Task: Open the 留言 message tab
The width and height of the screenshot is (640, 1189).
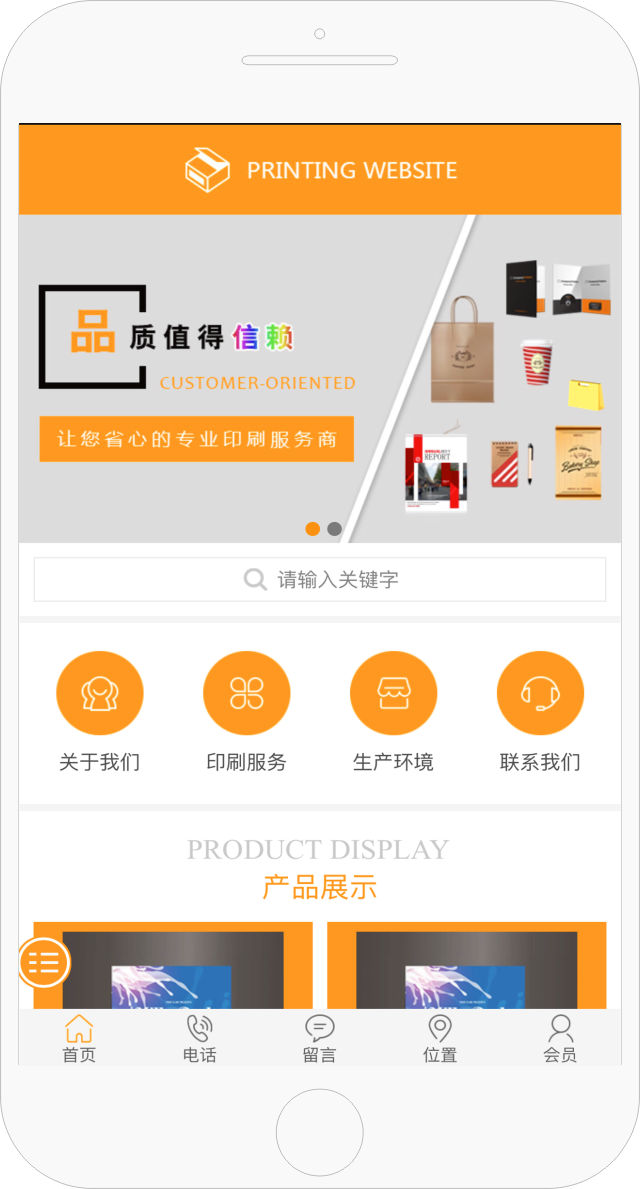Action: click(x=319, y=1039)
